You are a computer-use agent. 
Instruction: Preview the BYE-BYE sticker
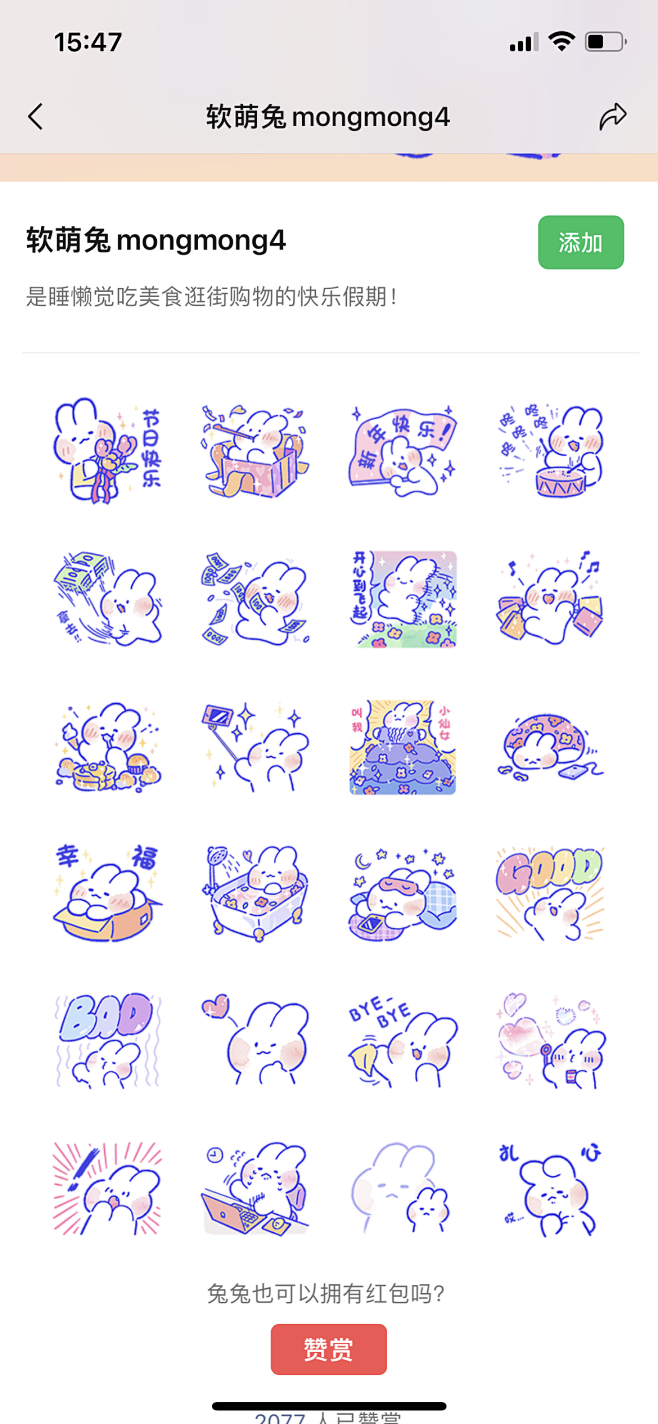click(x=403, y=1041)
